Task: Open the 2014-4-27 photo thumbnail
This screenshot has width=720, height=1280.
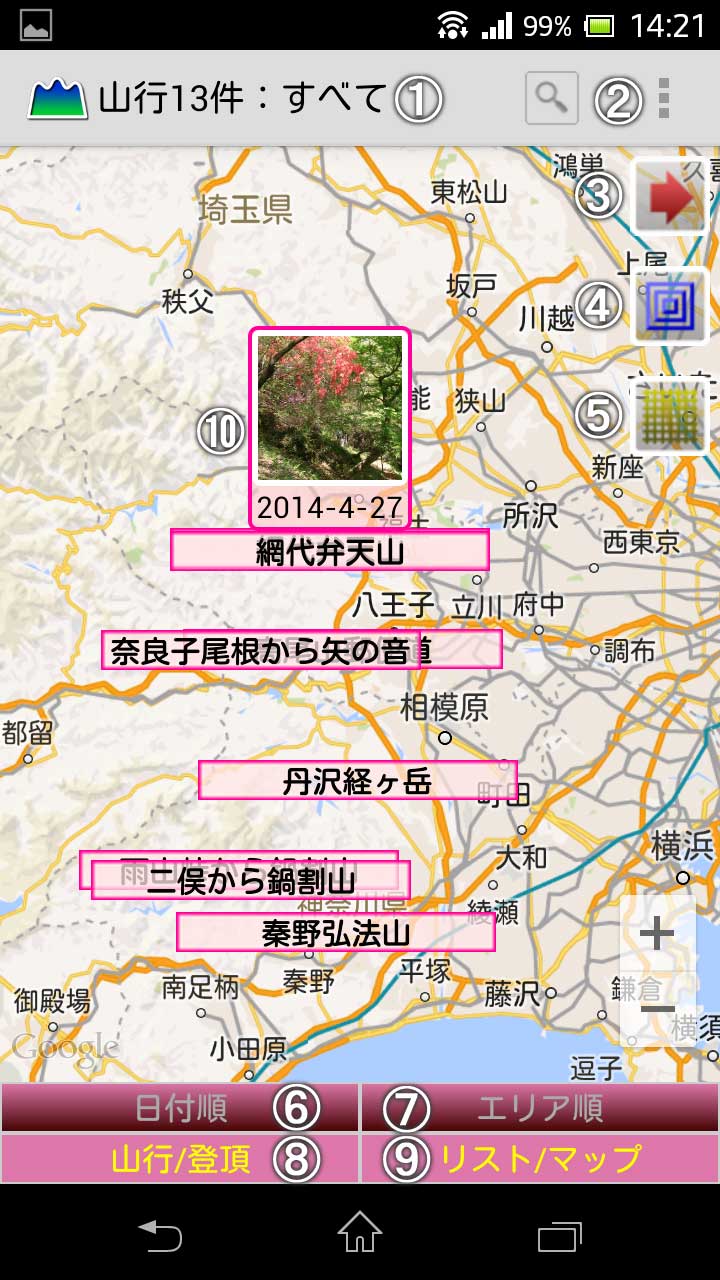Action: tap(330, 408)
